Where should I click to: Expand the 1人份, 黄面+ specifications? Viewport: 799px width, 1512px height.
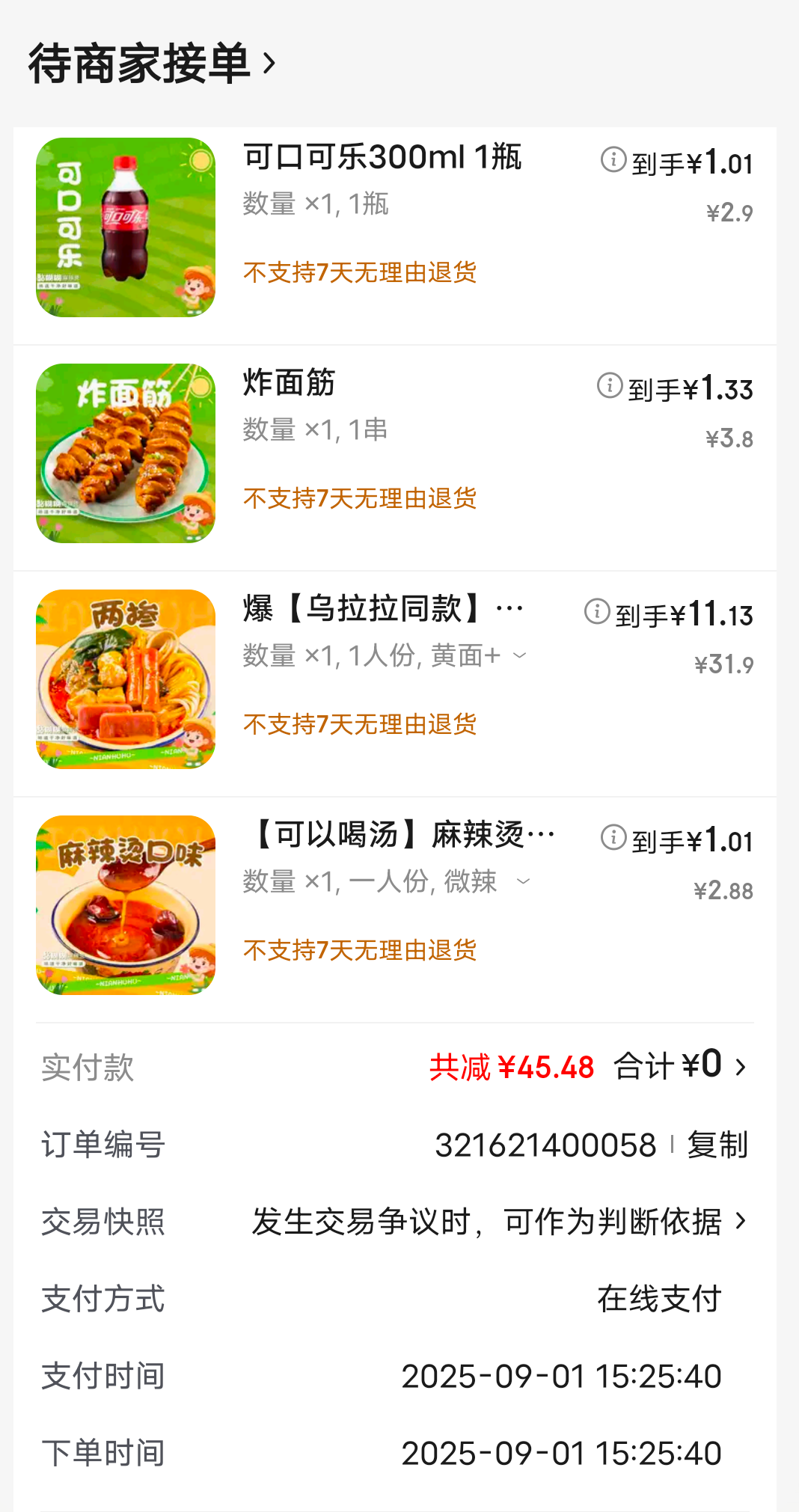tap(520, 656)
